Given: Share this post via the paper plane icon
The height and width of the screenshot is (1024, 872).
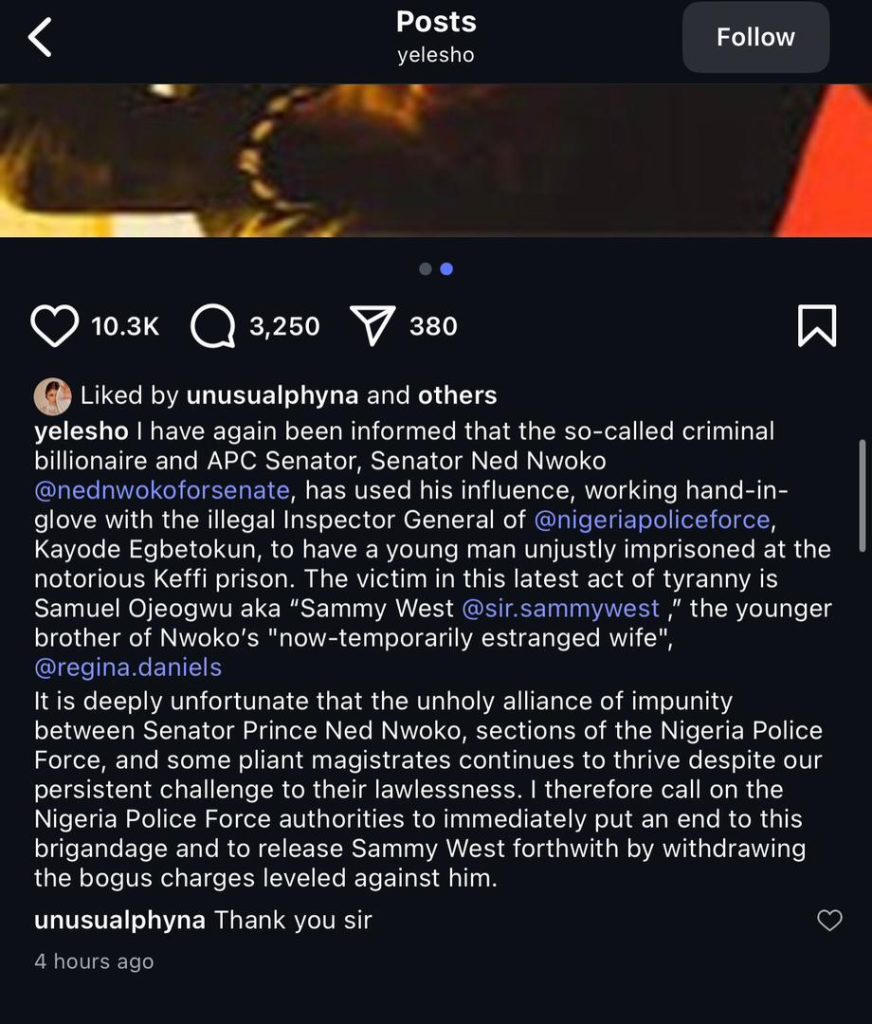Looking at the screenshot, I should 373,326.
